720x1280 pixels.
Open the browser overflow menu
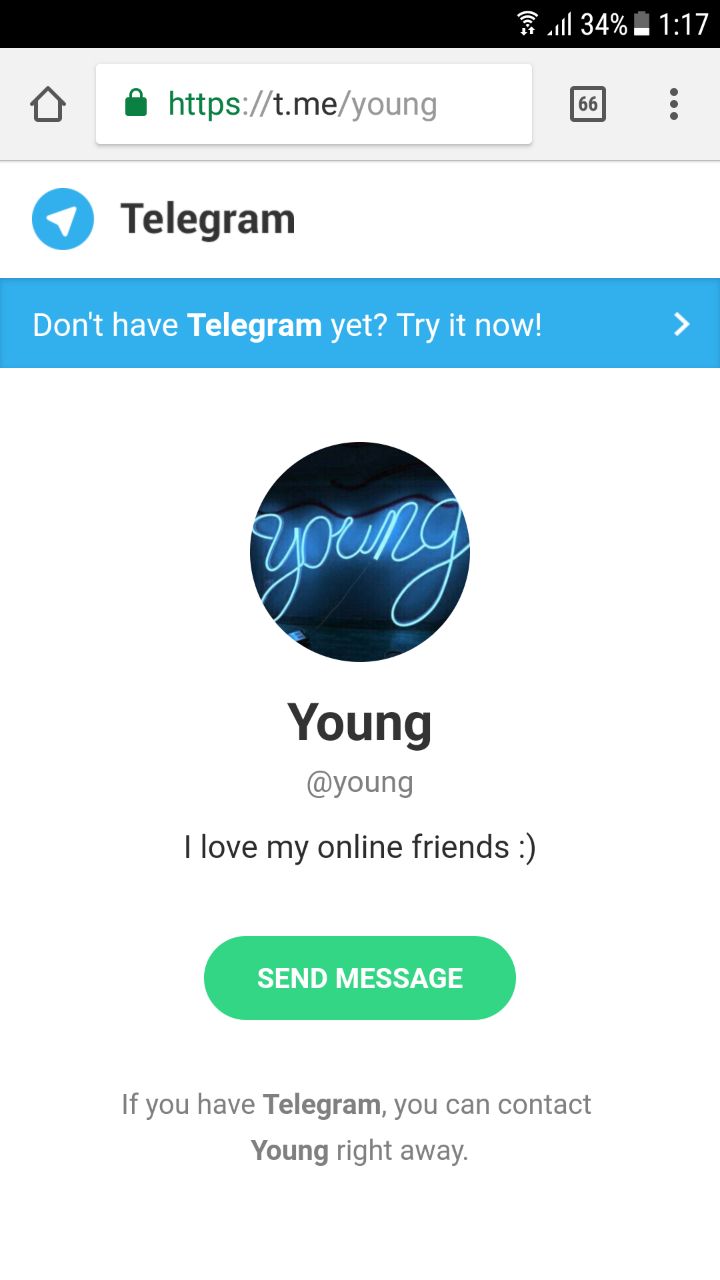click(x=674, y=104)
